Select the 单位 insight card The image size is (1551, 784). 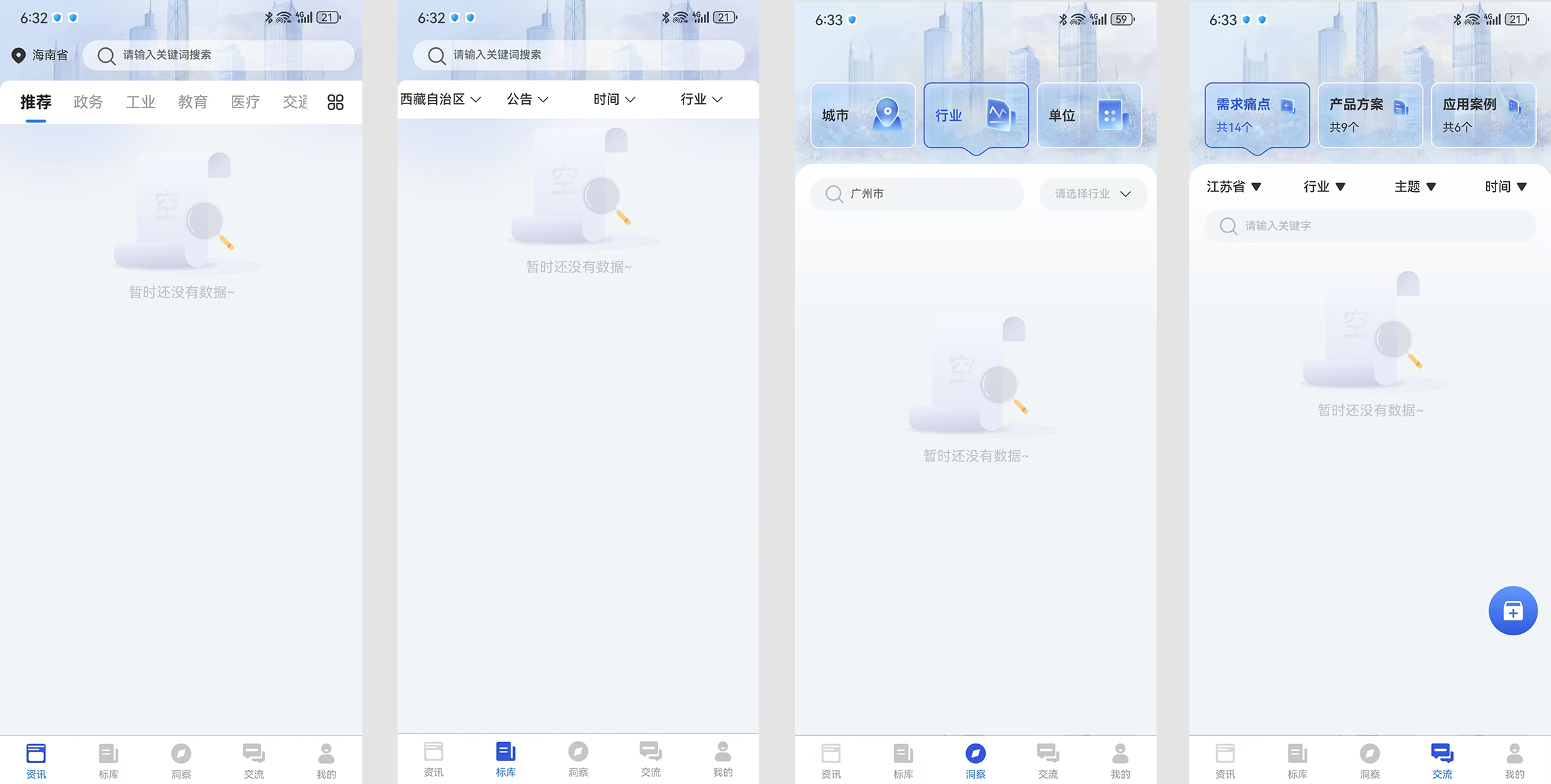point(1089,115)
